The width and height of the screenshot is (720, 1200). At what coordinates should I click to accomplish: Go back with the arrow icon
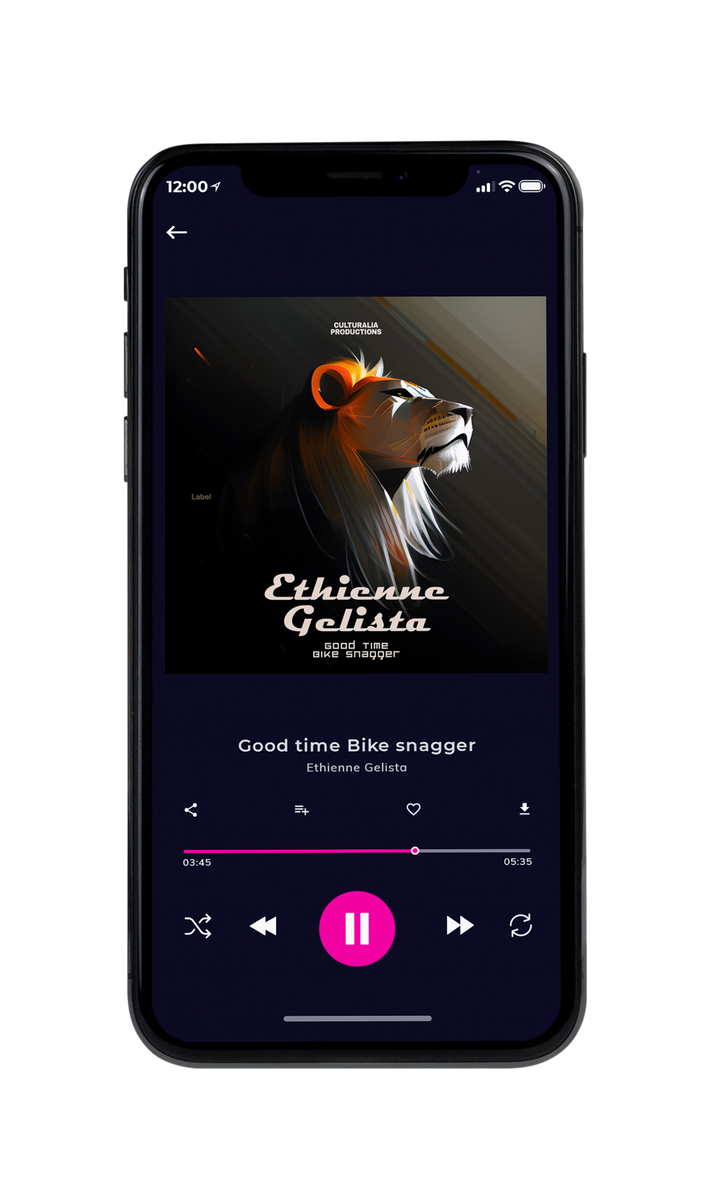click(177, 232)
